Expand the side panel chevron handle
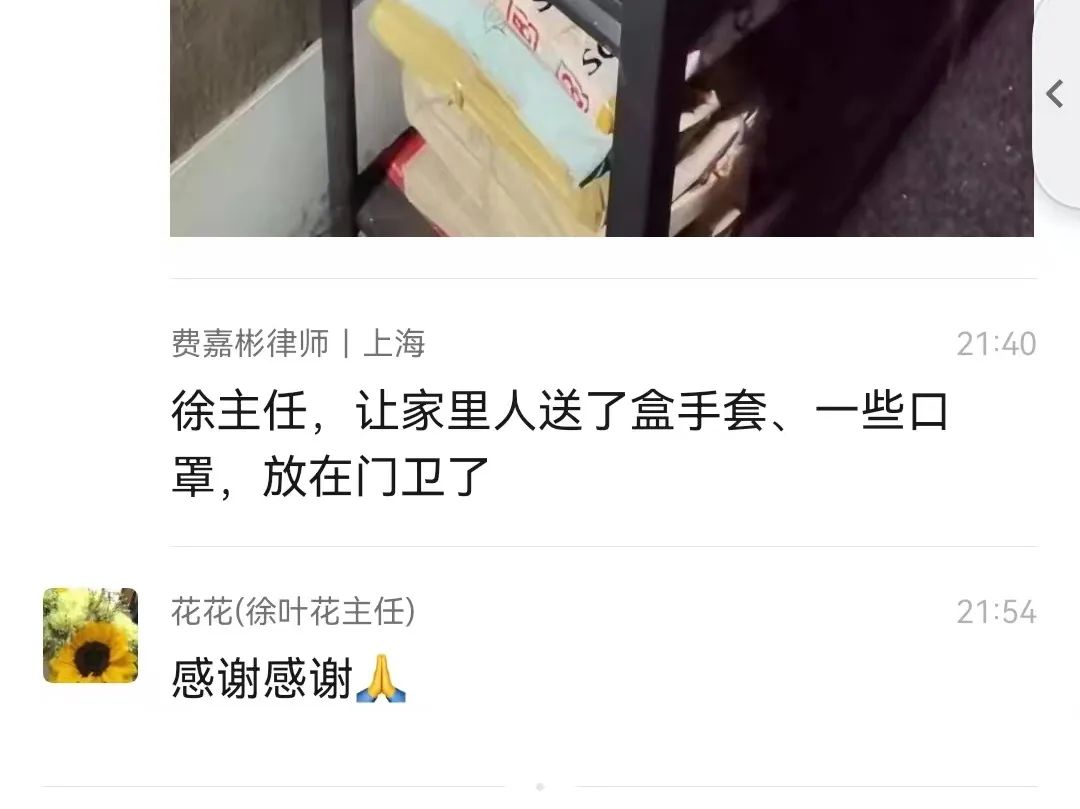 (1055, 95)
